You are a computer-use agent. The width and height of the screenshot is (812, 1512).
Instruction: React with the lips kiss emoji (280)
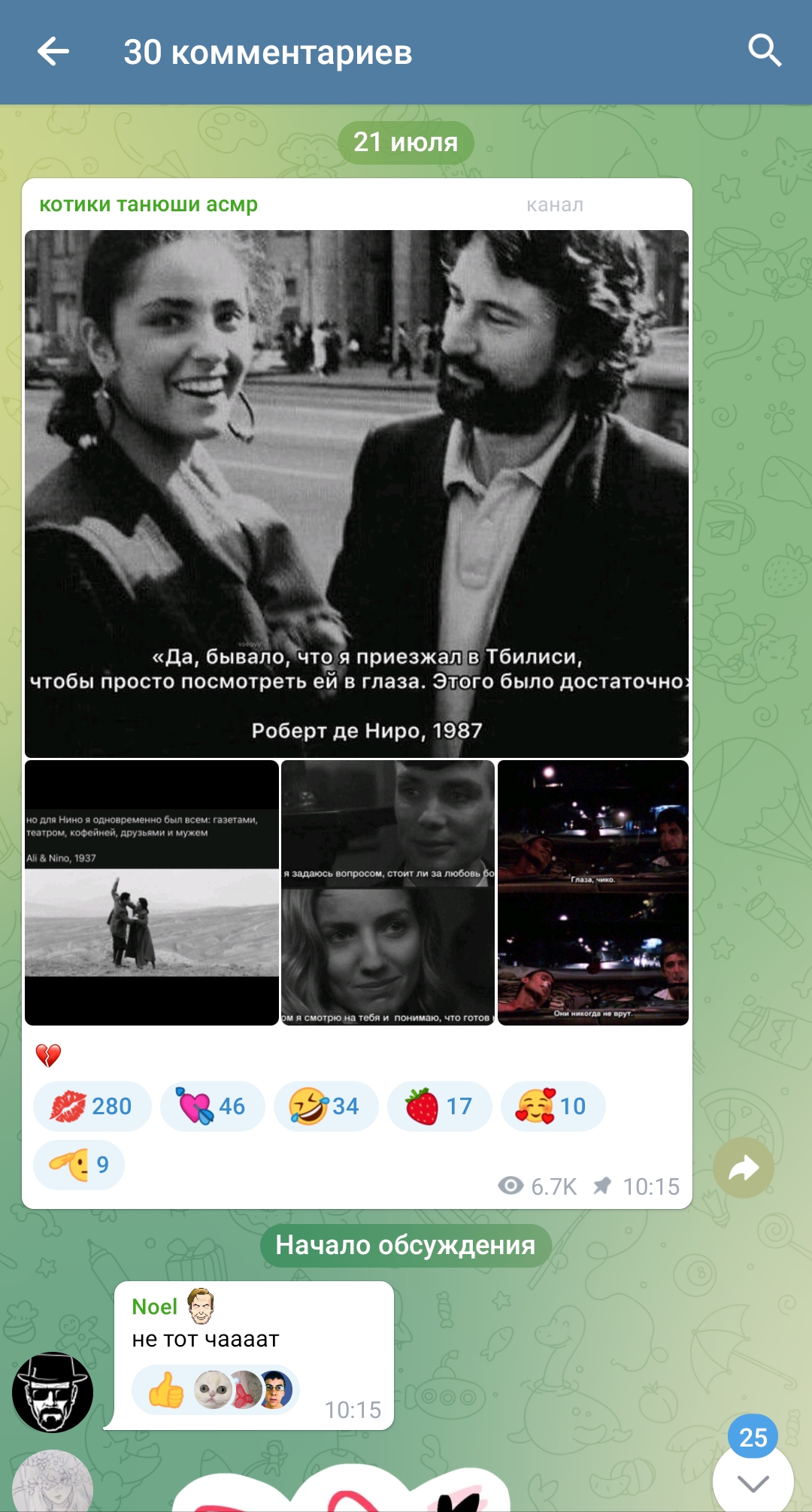92,1106
